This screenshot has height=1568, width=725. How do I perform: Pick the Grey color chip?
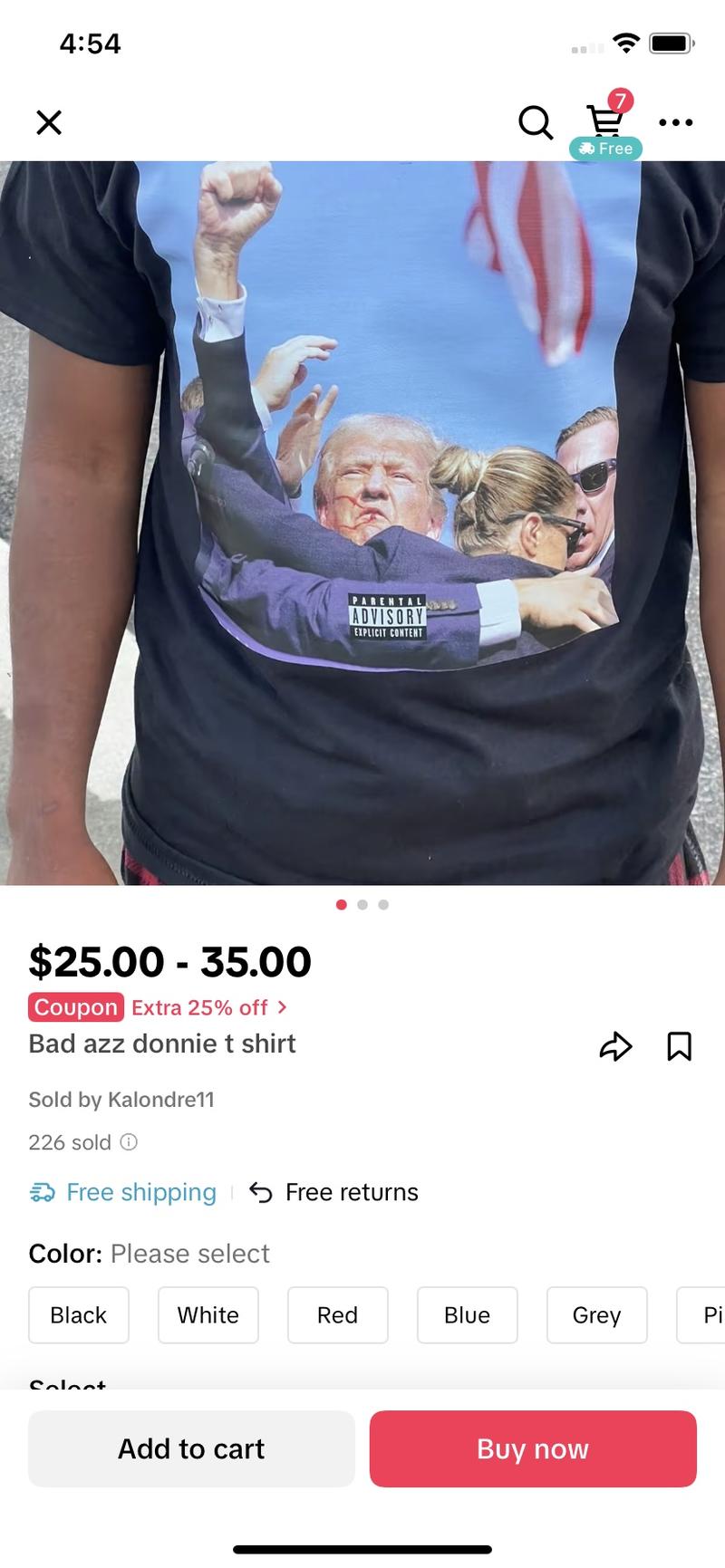(596, 1314)
